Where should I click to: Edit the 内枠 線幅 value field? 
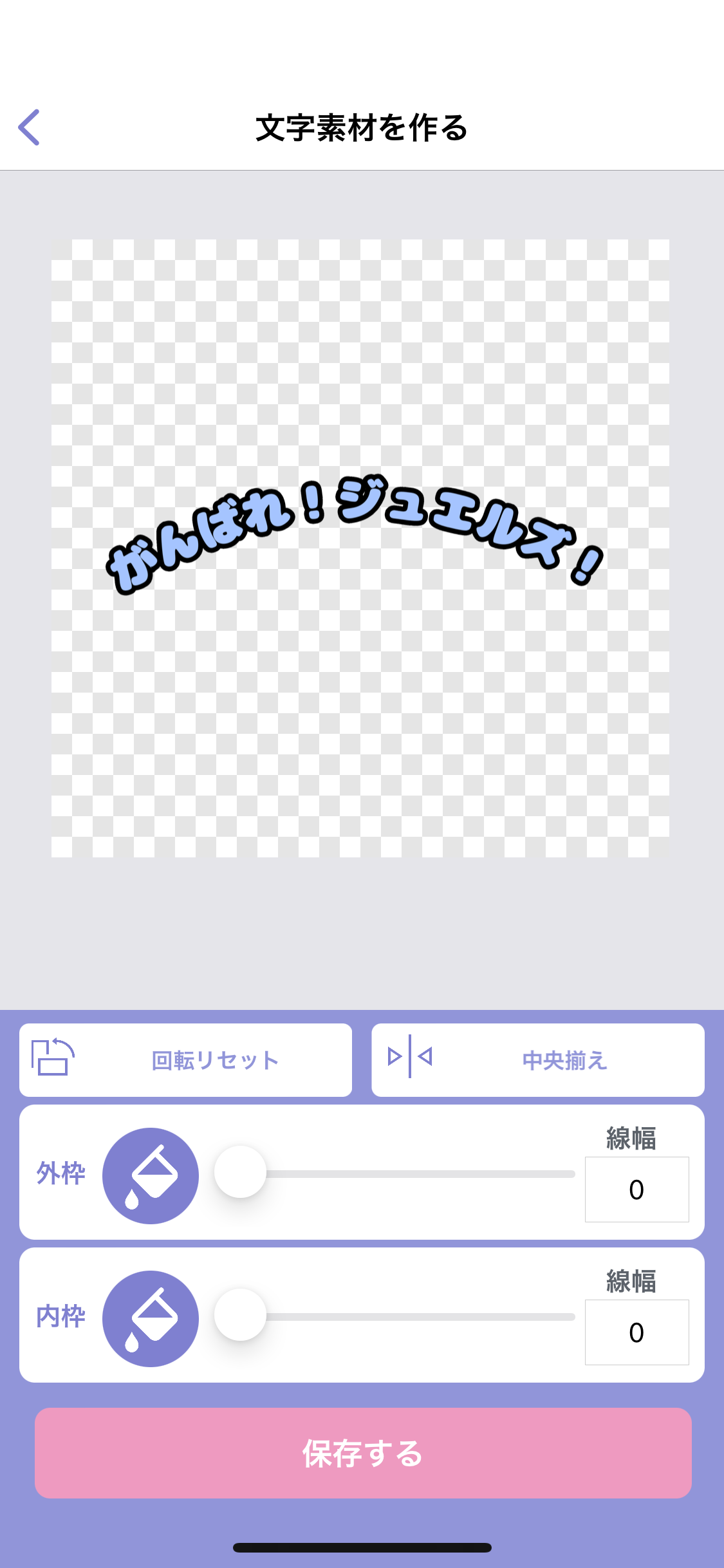(636, 1332)
